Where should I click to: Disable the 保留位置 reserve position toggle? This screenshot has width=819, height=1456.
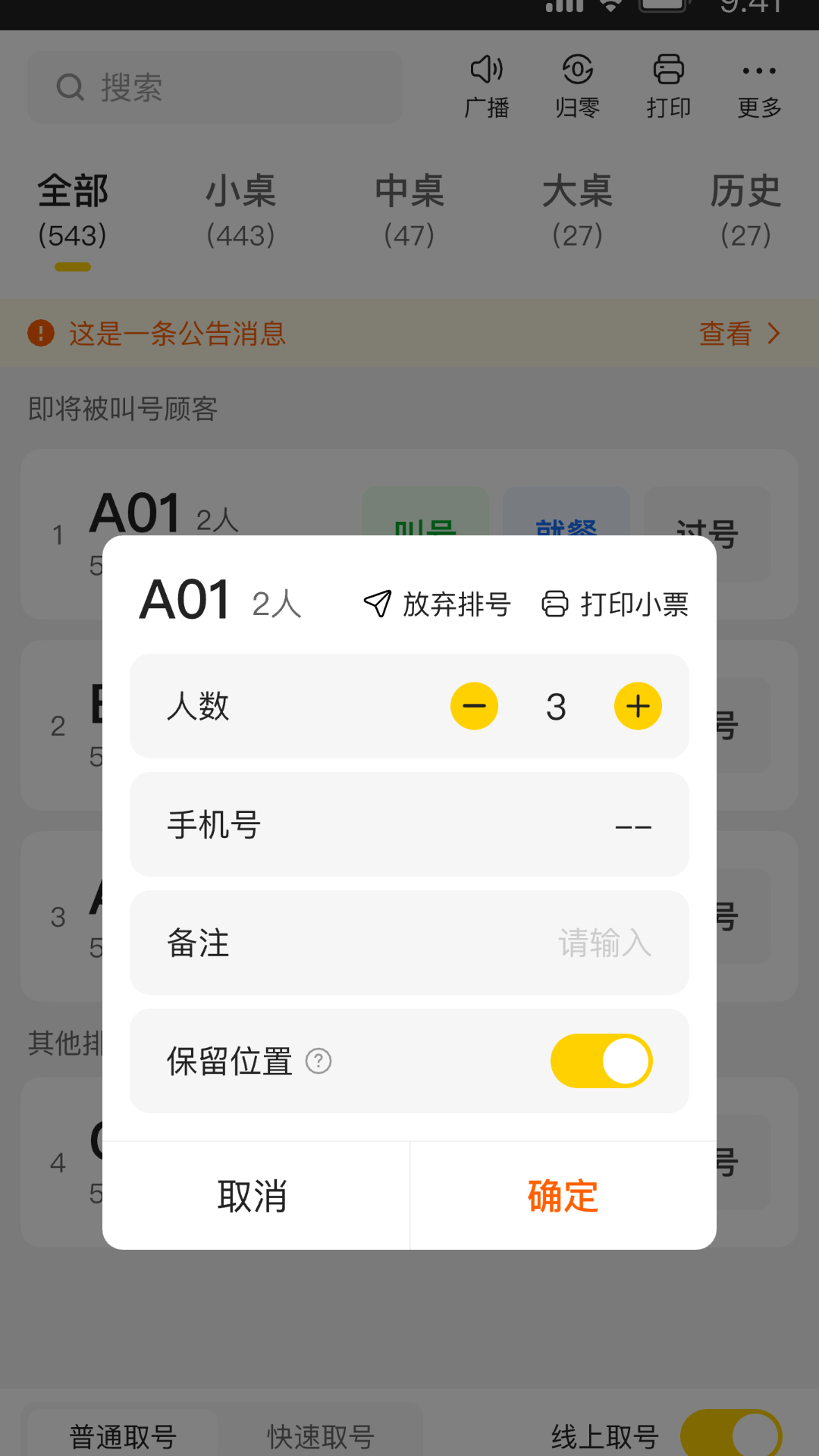(x=601, y=1062)
